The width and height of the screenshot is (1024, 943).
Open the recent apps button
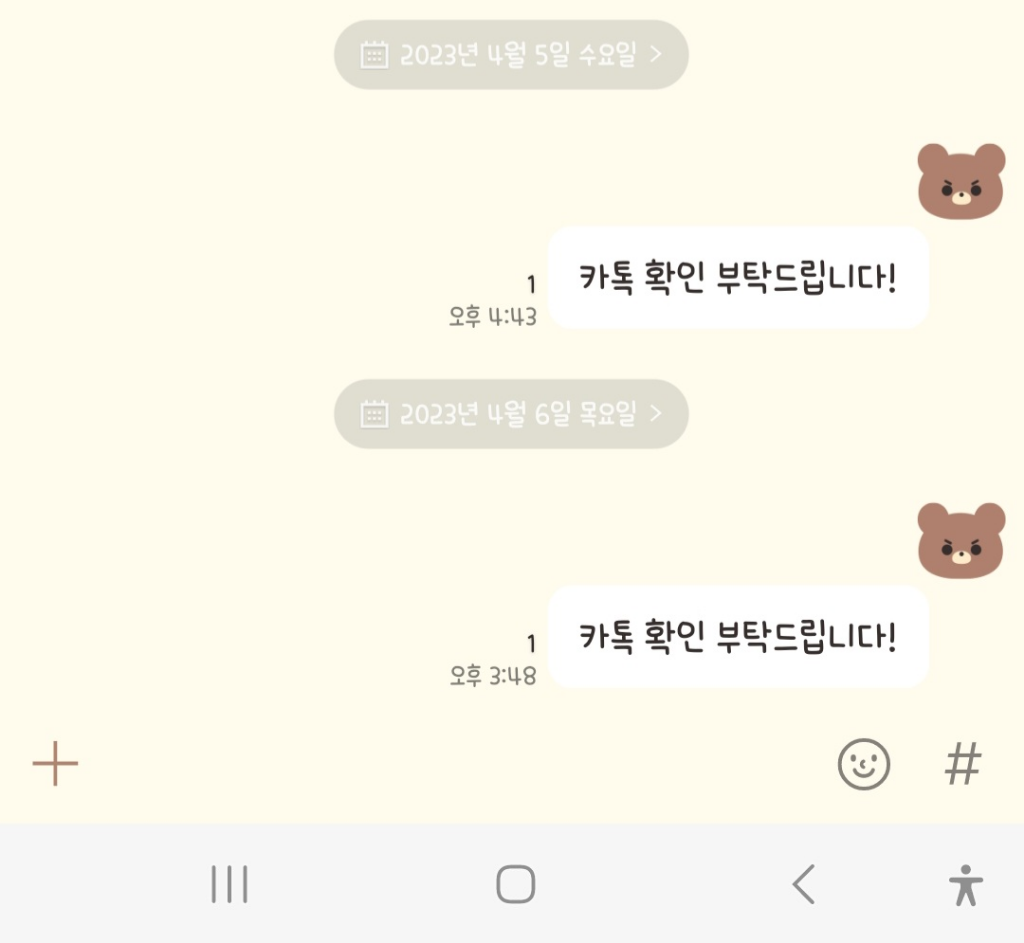[229, 885]
